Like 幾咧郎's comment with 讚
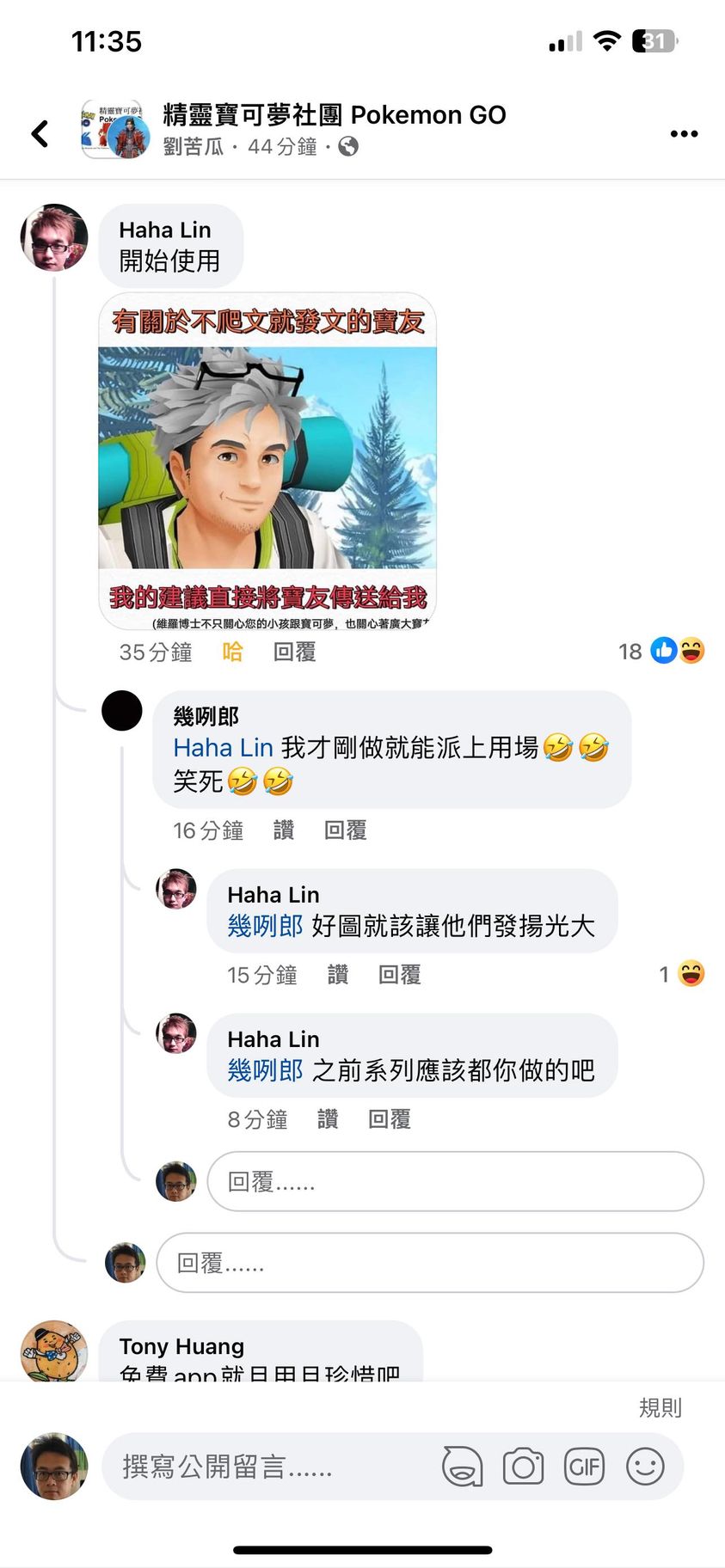 (x=283, y=830)
